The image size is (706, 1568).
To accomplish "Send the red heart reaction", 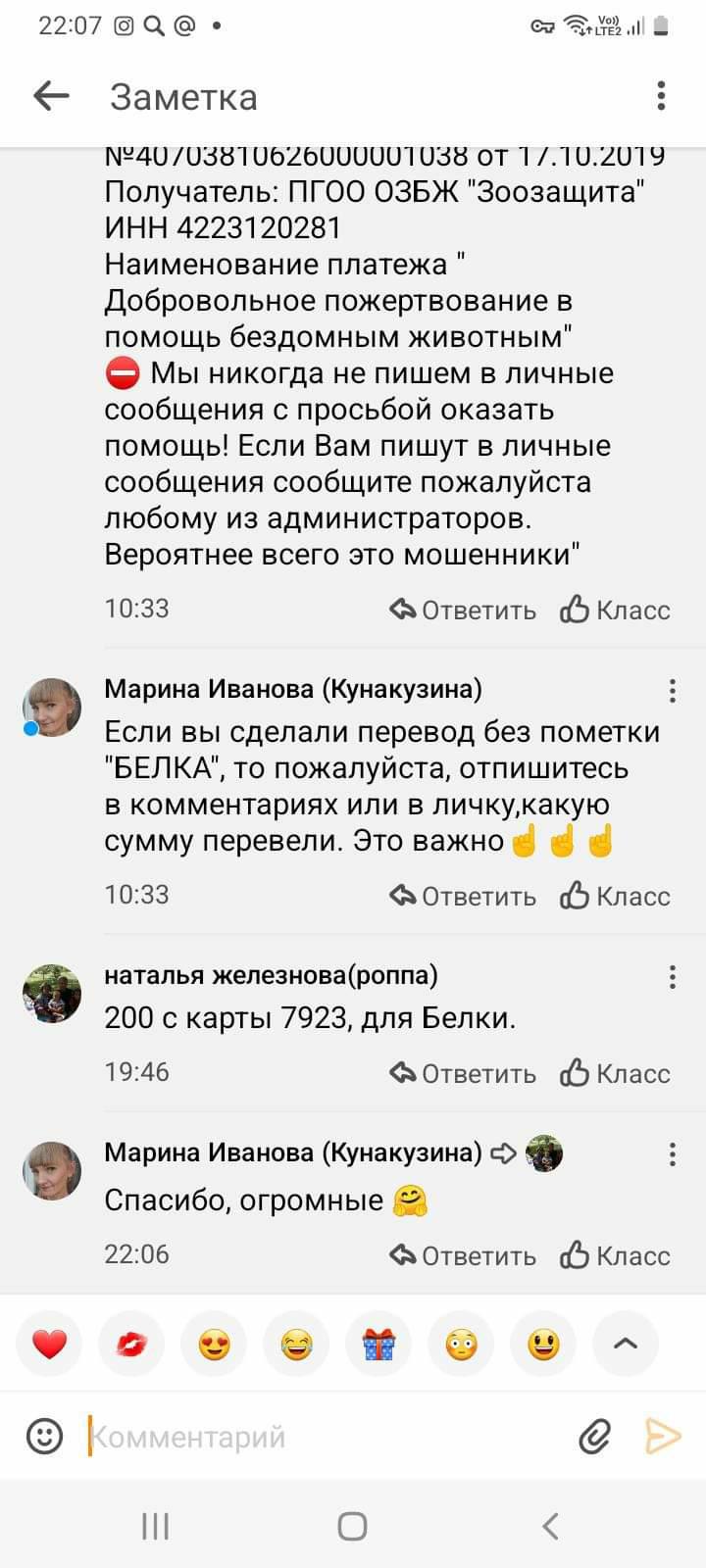I will click(x=50, y=1344).
